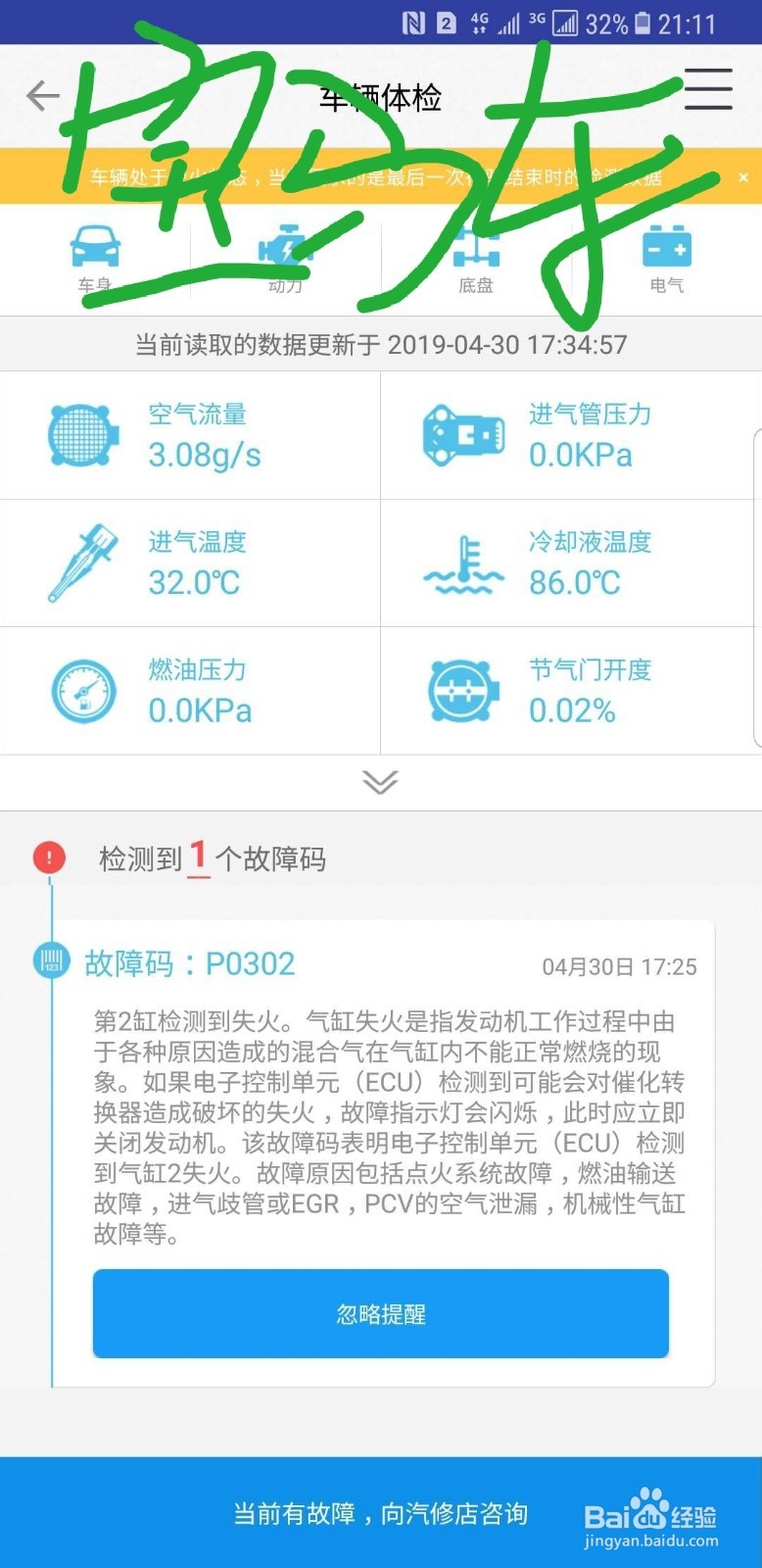The width and height of the screenshot is (762, 1568).
Task: Open the hamburger menu at top right
Action: pyautogui.click(x=707, y=90)
